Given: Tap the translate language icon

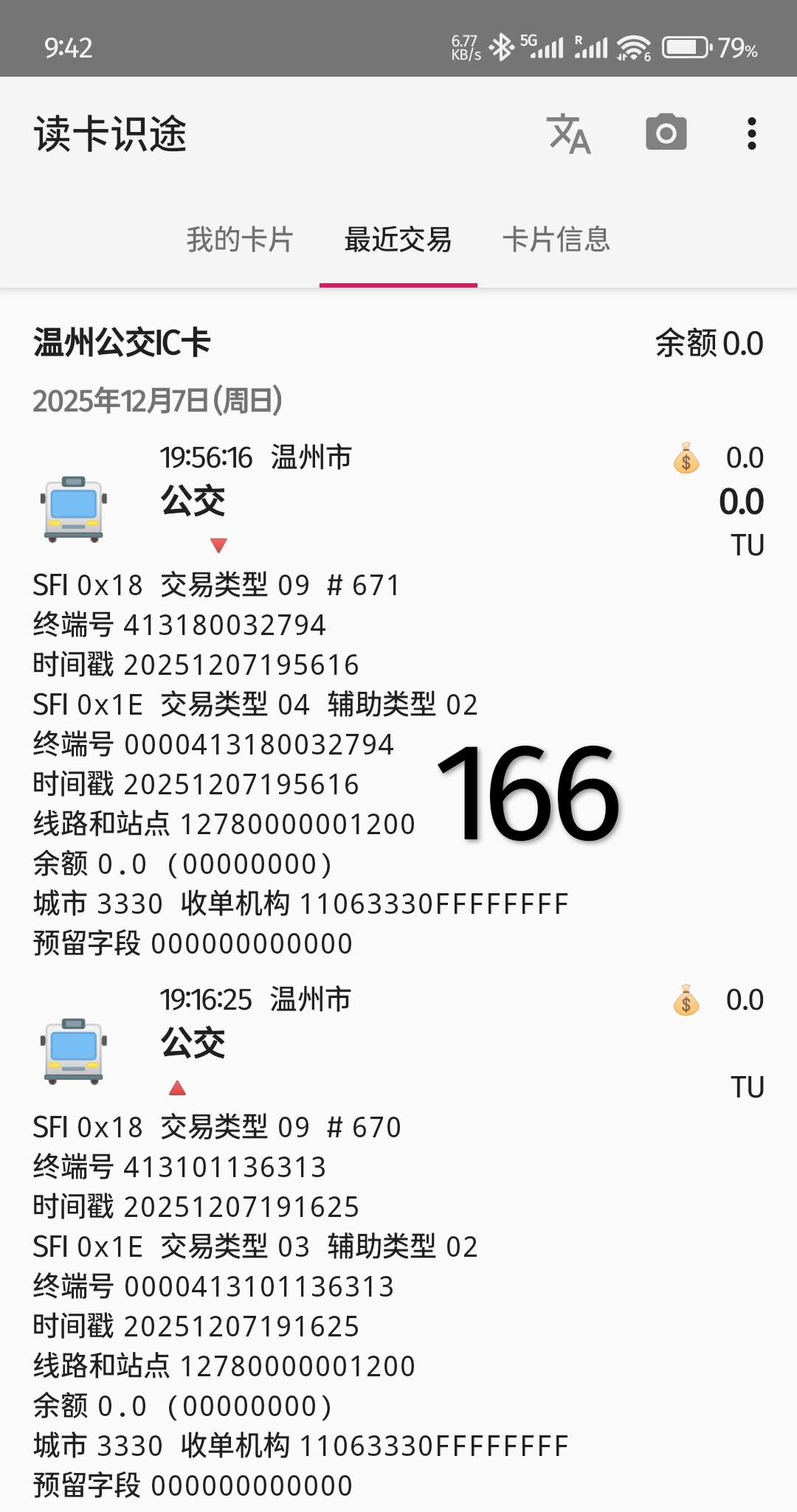Looking at the screenshot, I should click(568, 133).
